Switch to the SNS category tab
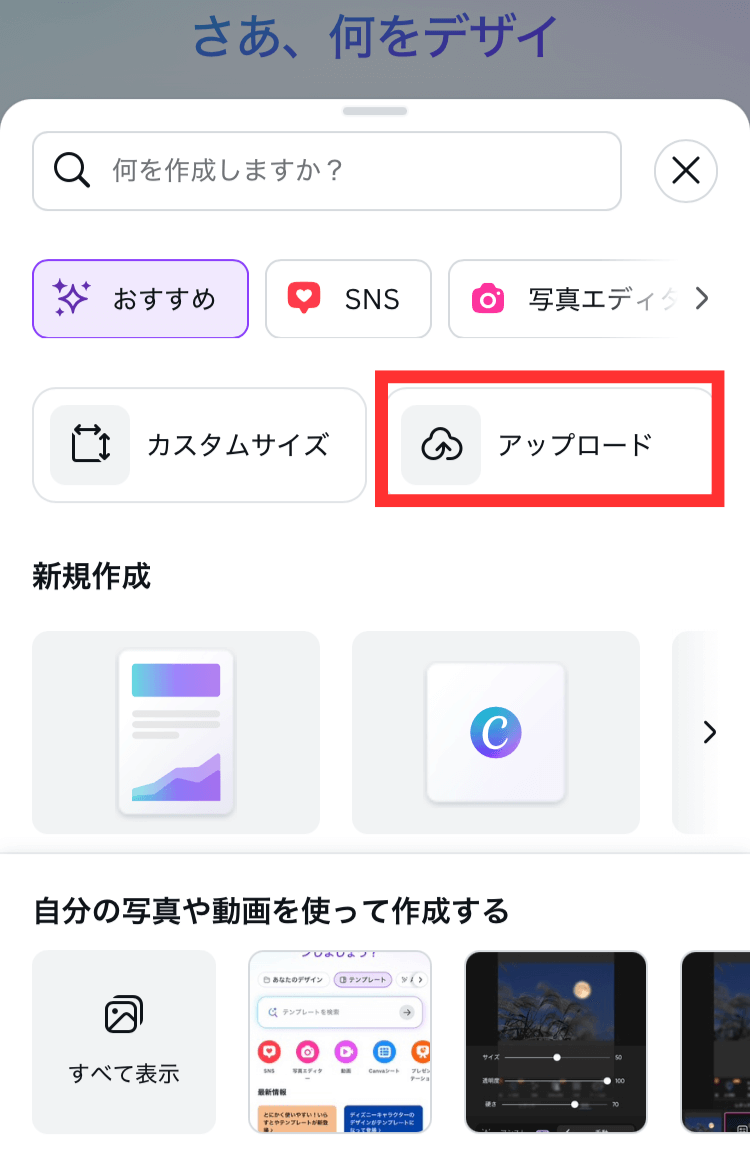 (x=348, y=298)
